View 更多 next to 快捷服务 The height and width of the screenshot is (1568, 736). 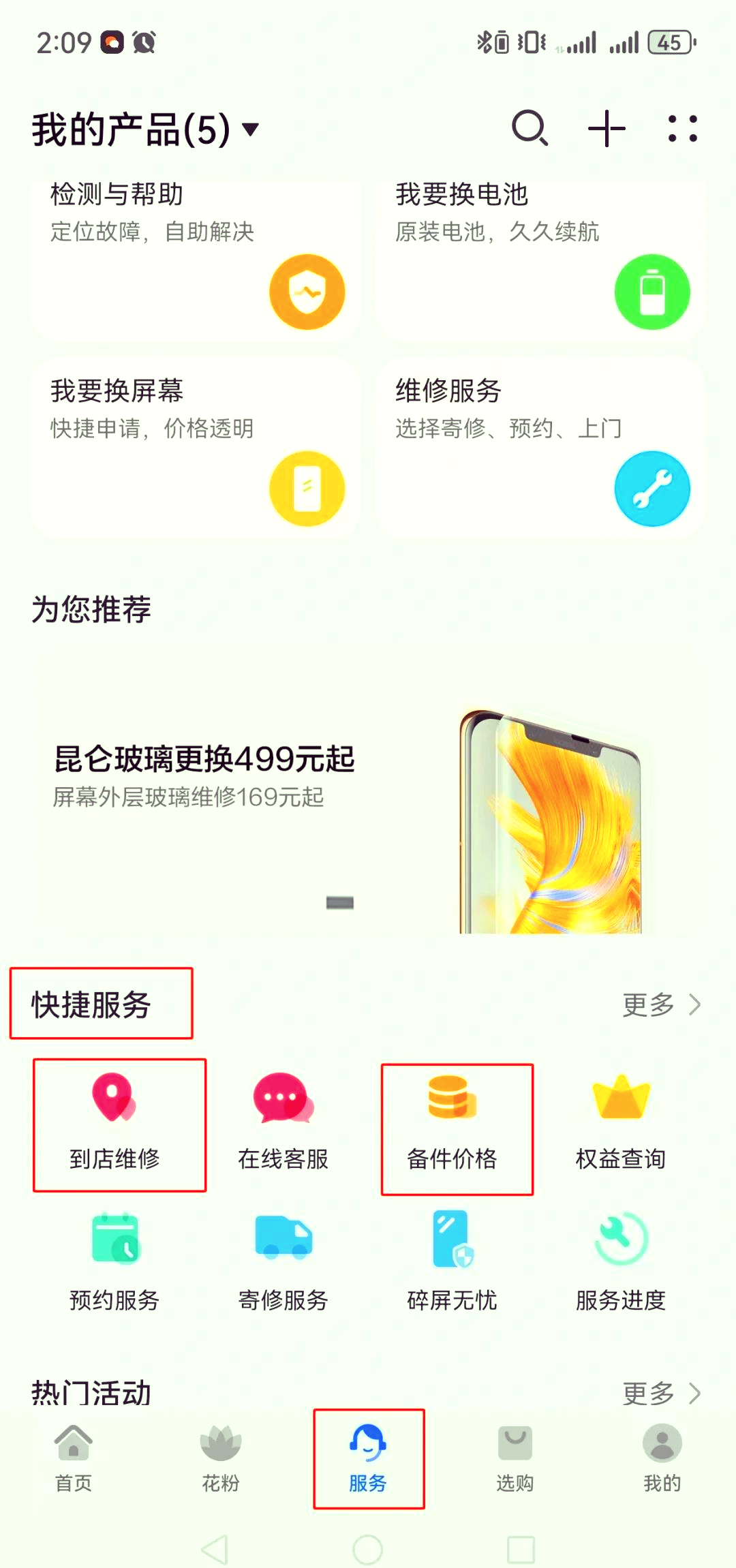coord(661,1004)
